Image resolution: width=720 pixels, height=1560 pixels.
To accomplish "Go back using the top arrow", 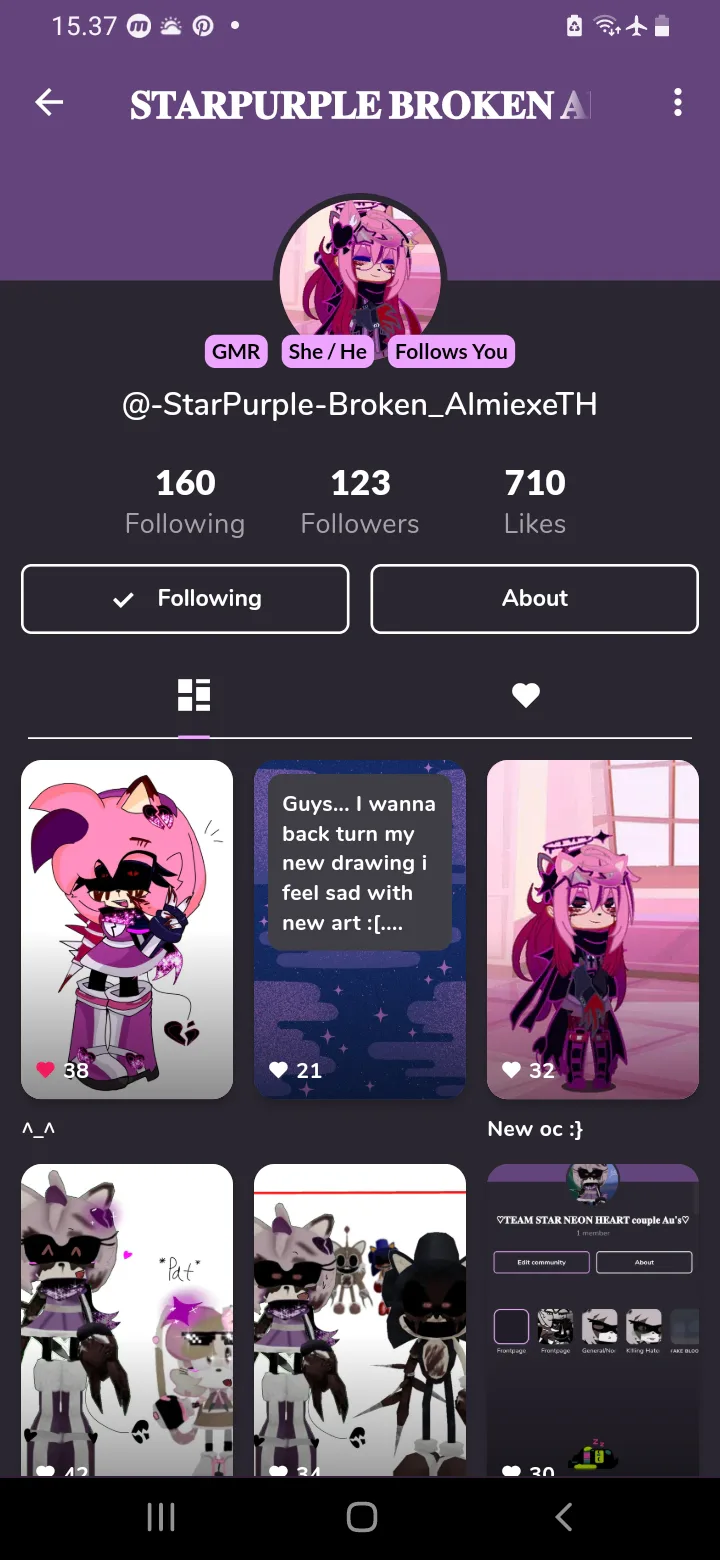I will click(49, 102).
